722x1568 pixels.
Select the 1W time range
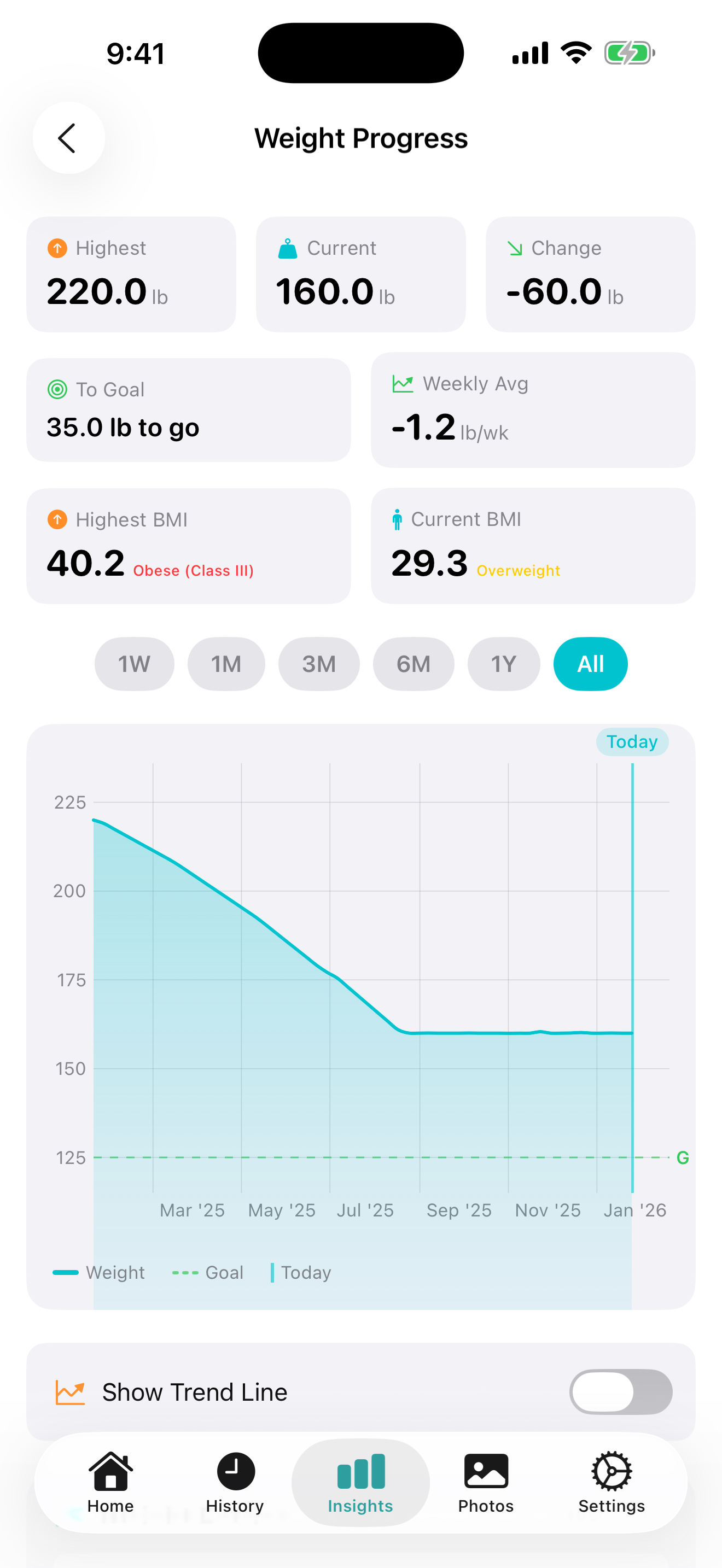pyautogui.click(x=134, y=664)
